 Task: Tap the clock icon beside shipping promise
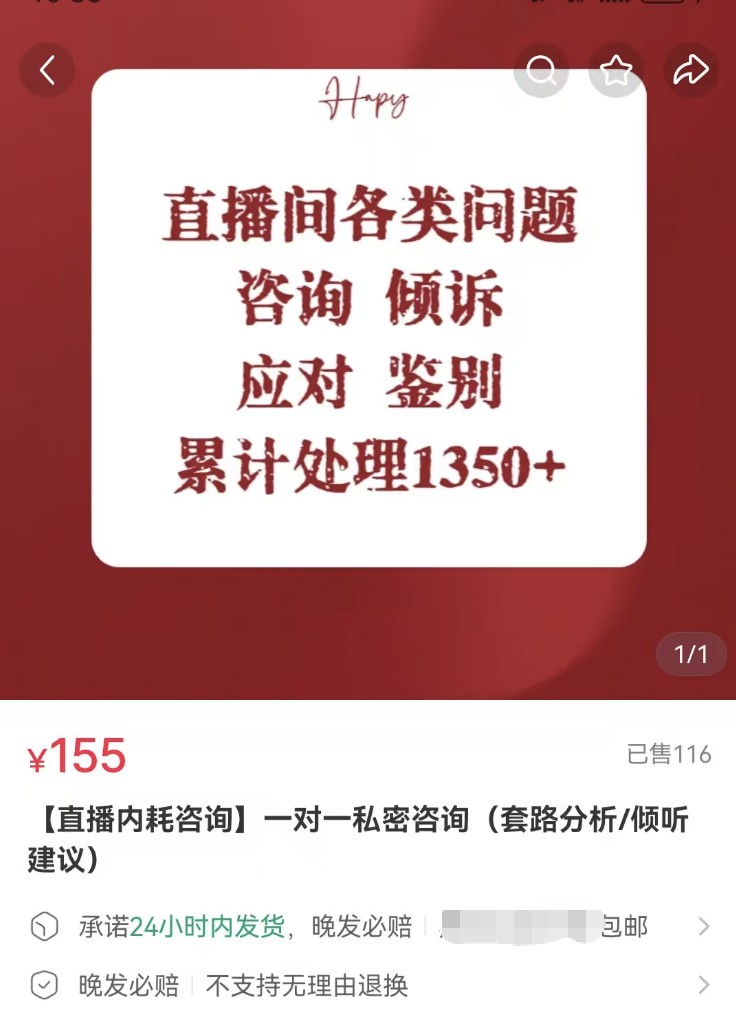tap(41, 927)
